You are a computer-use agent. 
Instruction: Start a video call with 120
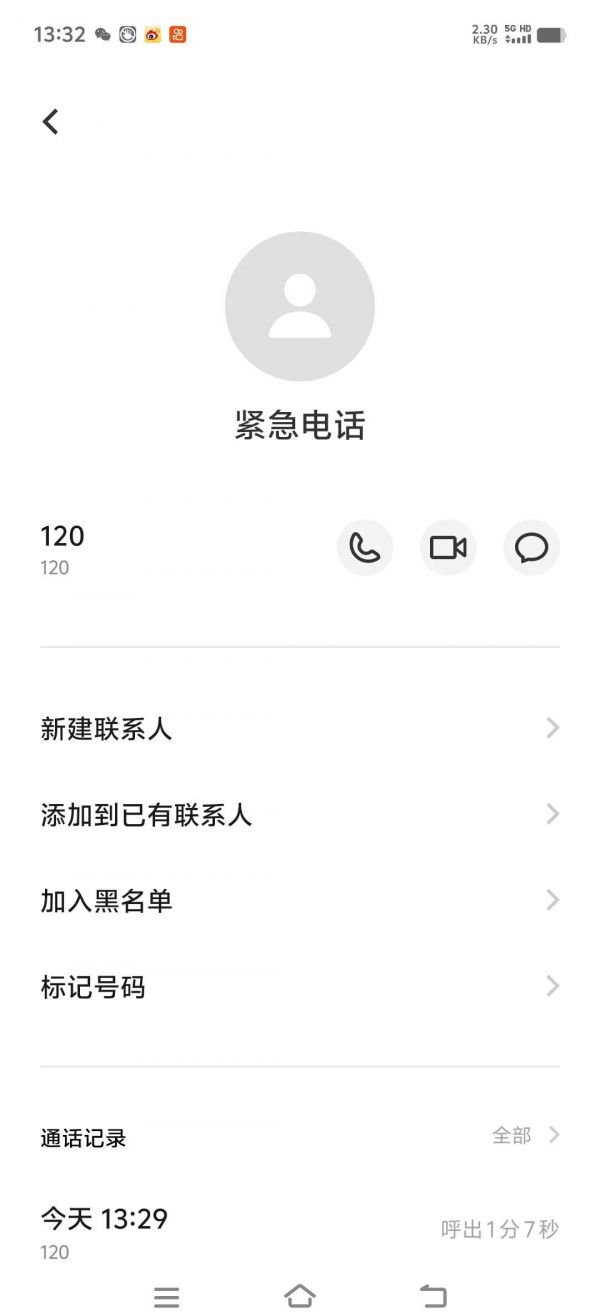[448, 548]
